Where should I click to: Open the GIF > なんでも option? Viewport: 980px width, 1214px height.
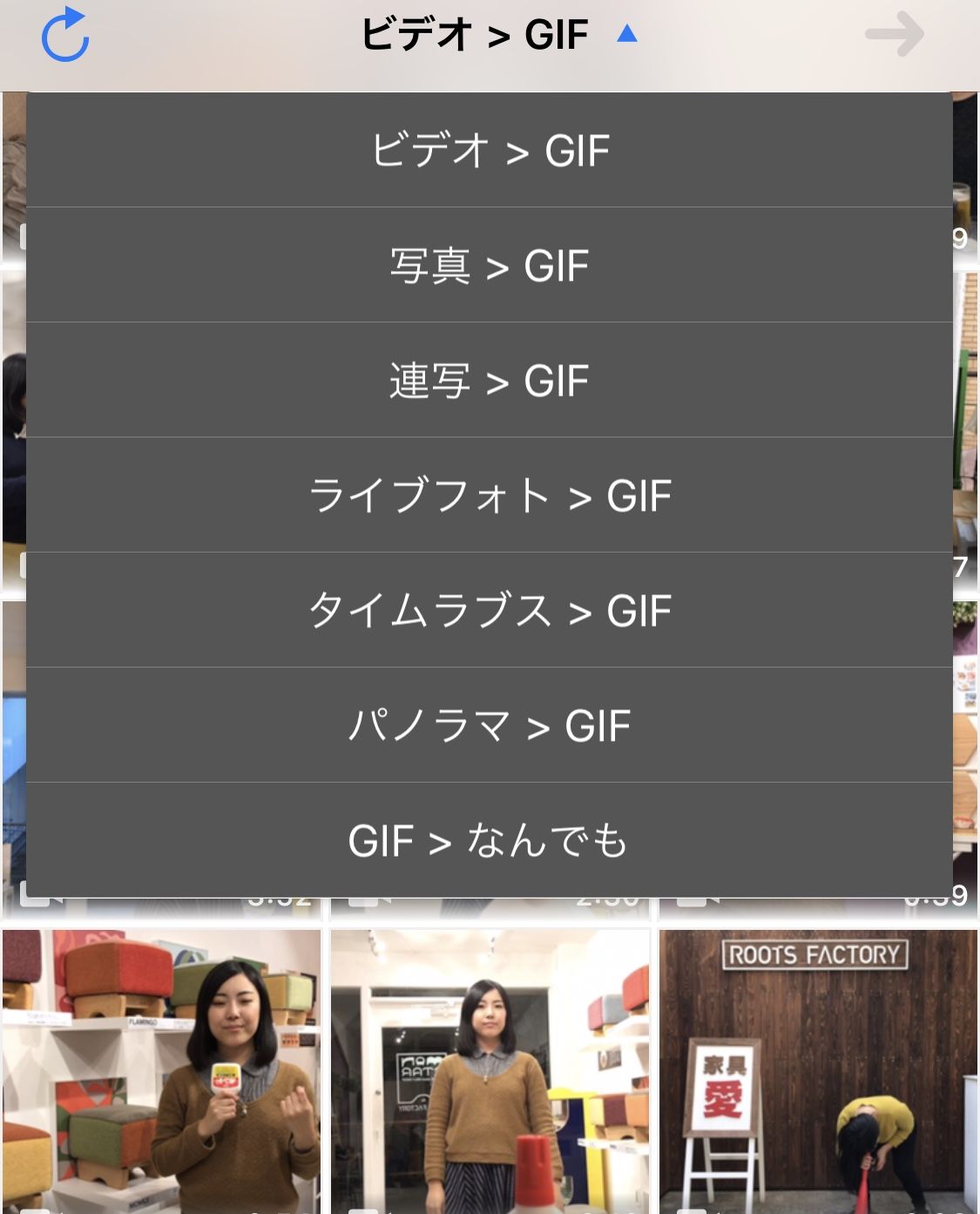coord(490,840)
